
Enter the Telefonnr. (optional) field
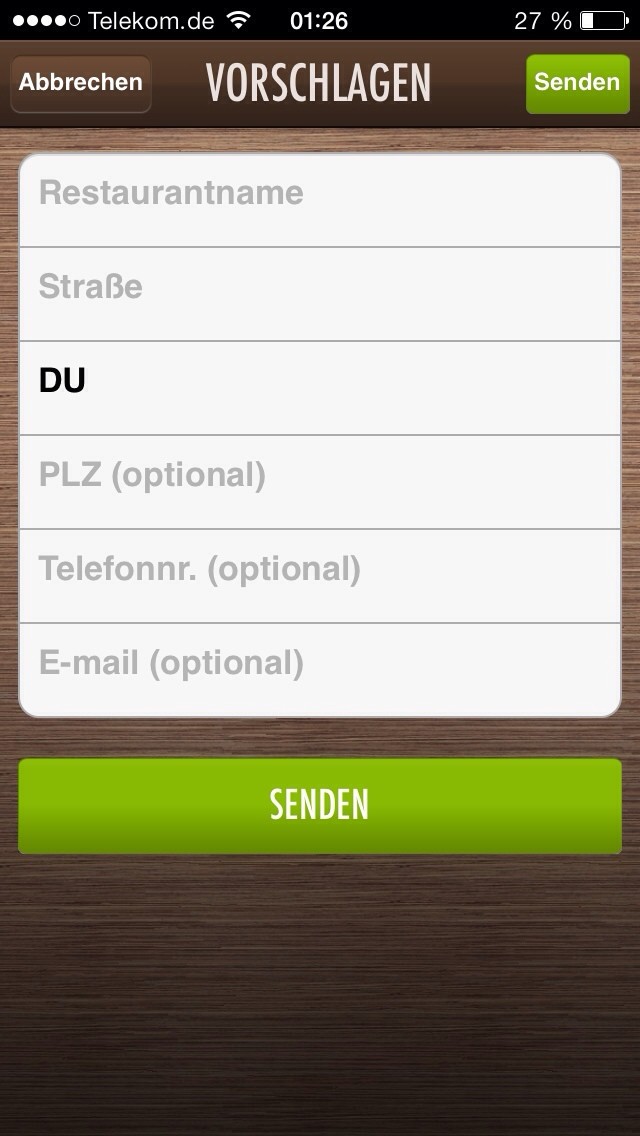pyautogui.click(x=320, y=577)
